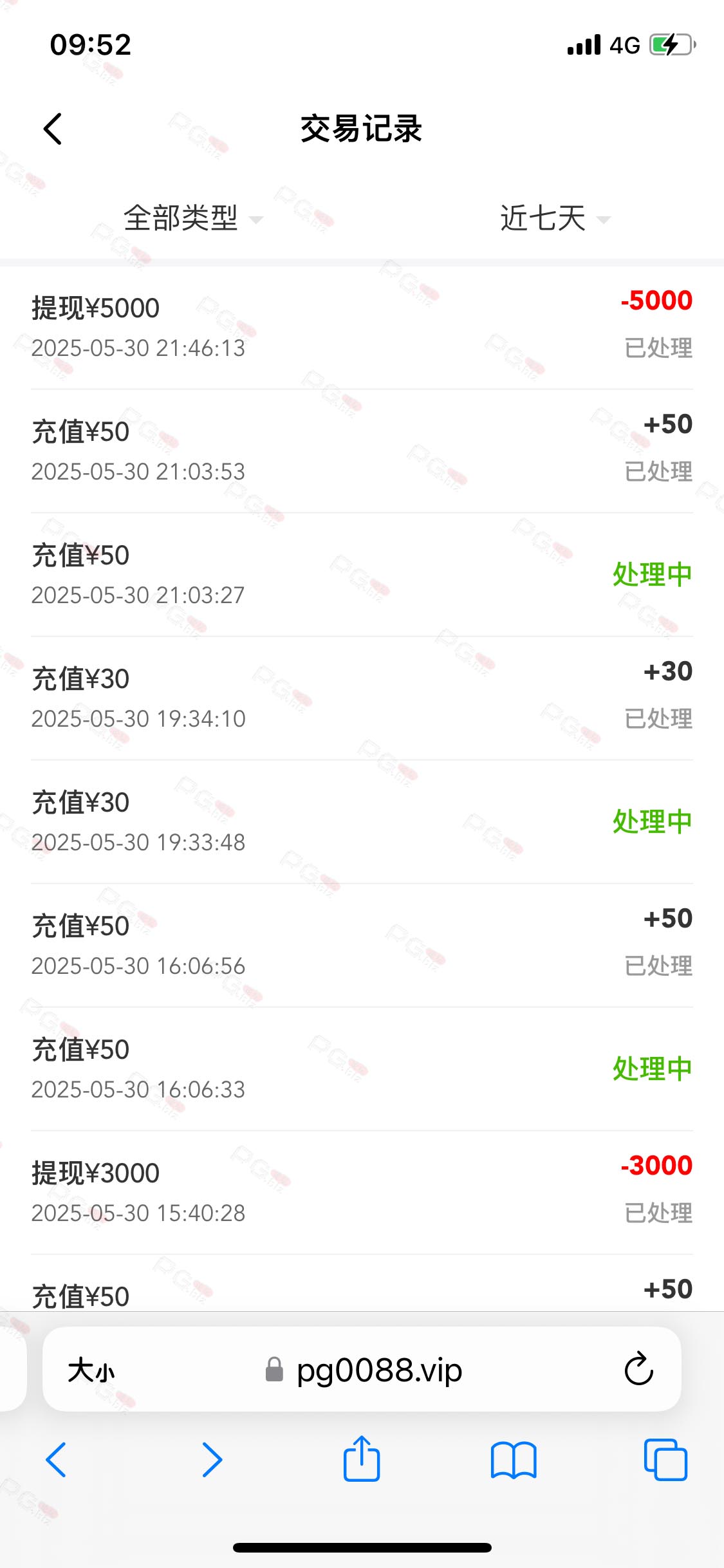Open the 大小 page settings menu
The image size is (724, 1568).
pyautogui.click(x=91, y=1370)
